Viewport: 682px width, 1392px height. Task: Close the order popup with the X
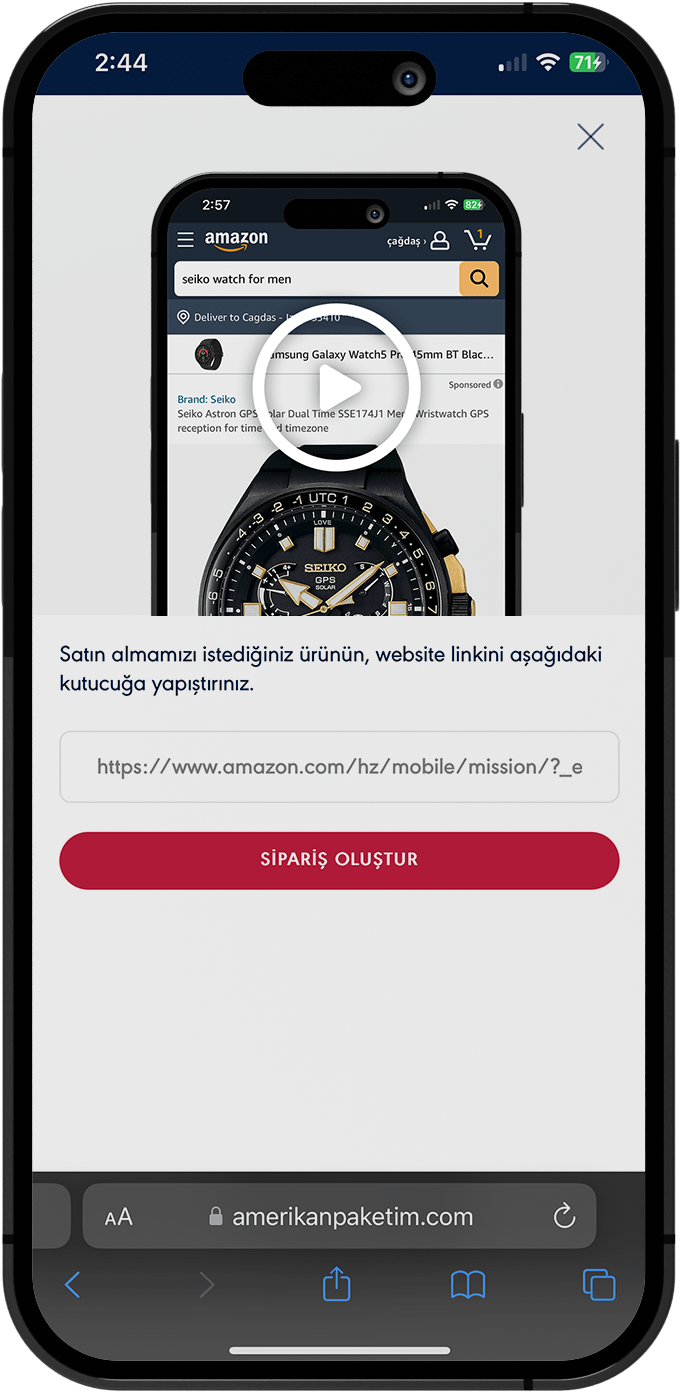tap(590, 137)
